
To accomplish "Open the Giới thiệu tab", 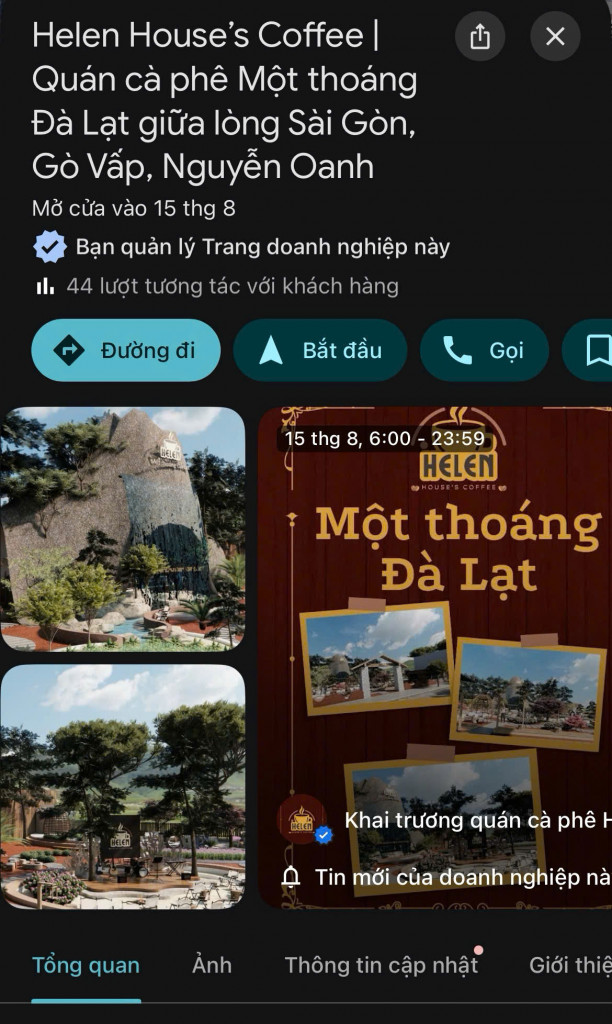I will point(570,965).
